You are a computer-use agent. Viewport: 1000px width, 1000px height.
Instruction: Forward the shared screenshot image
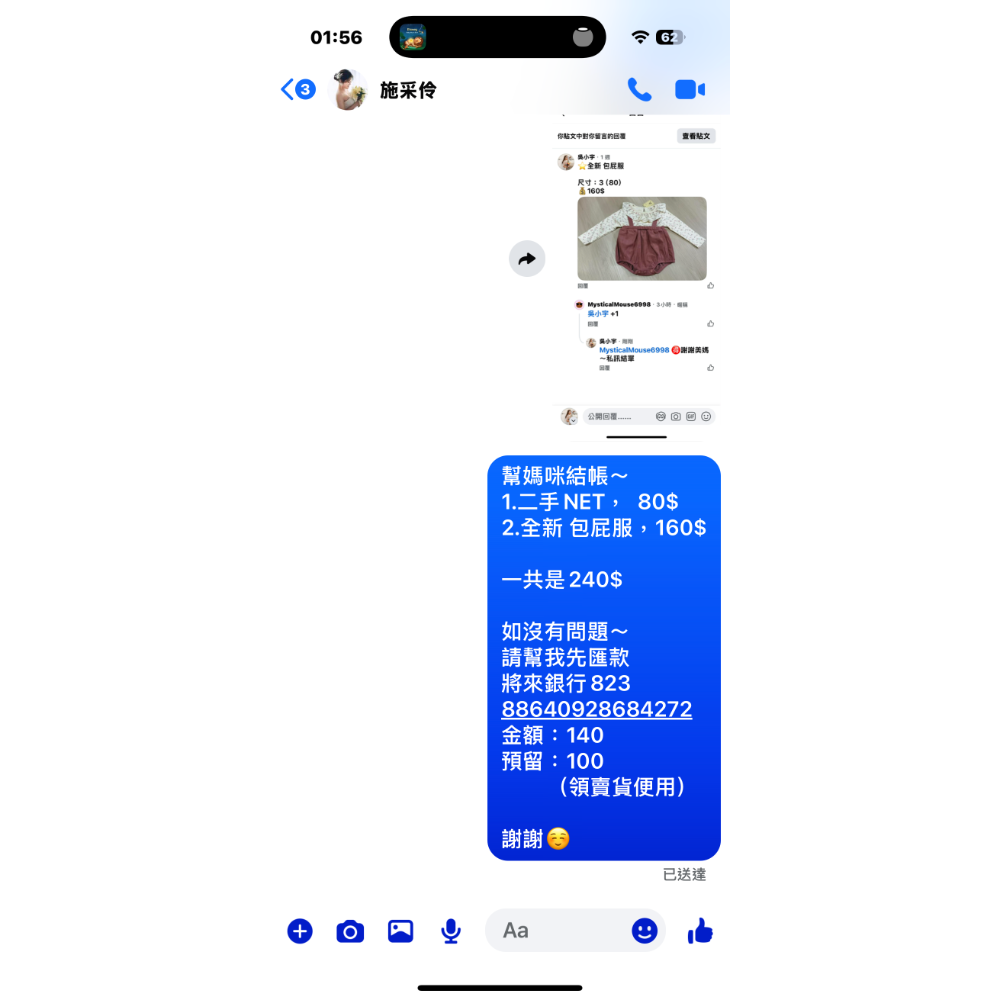(x=527, y=259)
